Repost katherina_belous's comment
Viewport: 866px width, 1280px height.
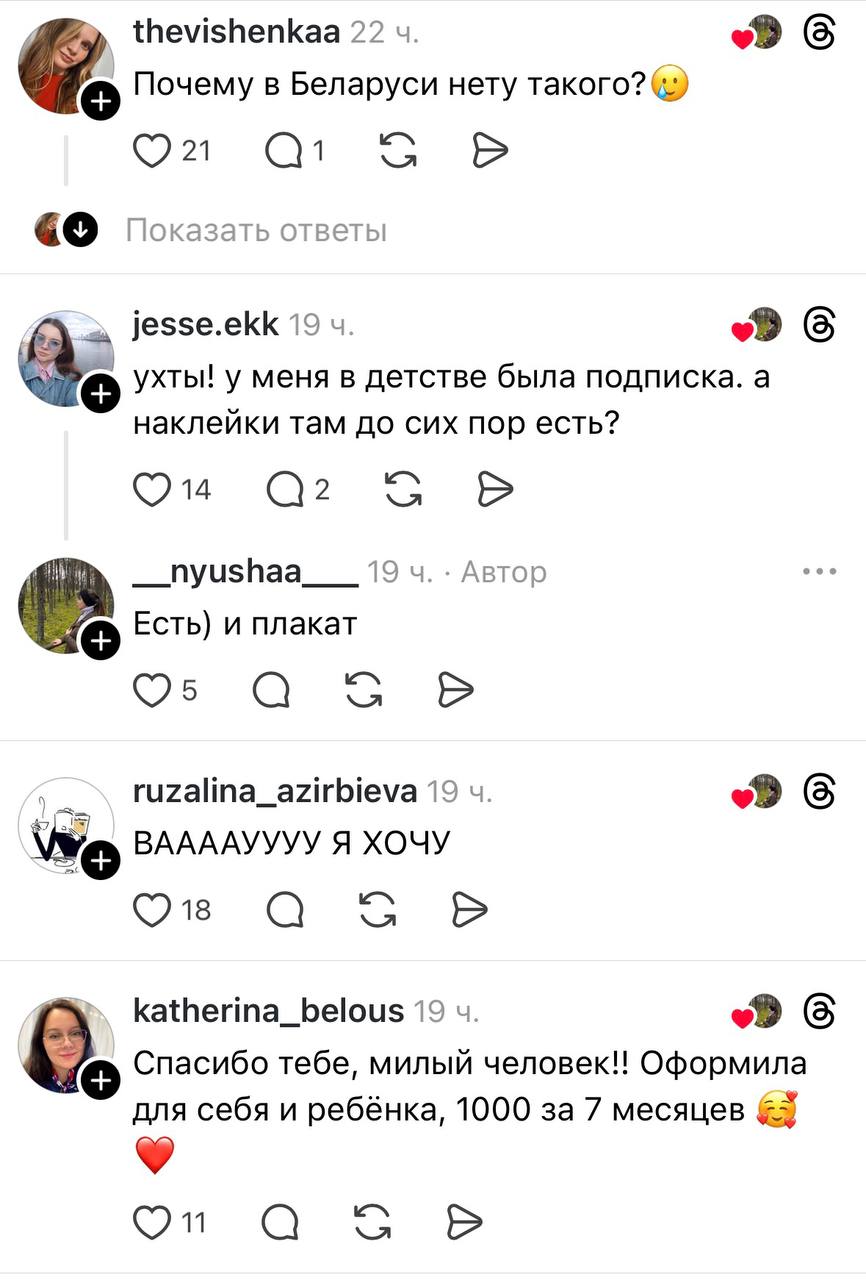click(x=371, y=1221)
